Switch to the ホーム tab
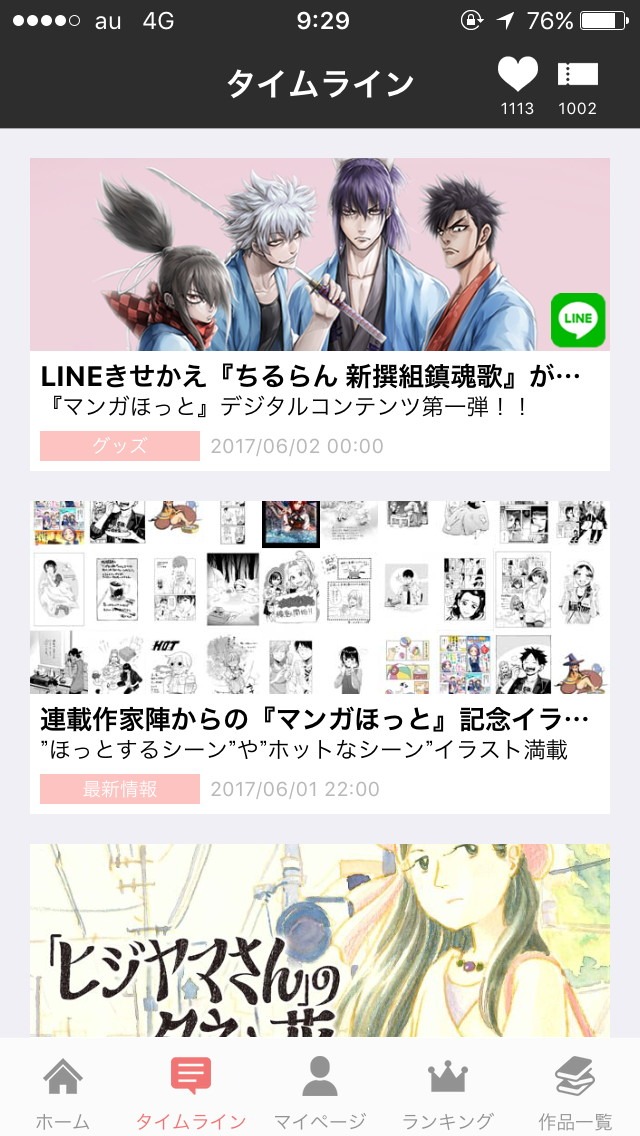Viewport: 640px width, 1136px height. tap(63, 1092)
